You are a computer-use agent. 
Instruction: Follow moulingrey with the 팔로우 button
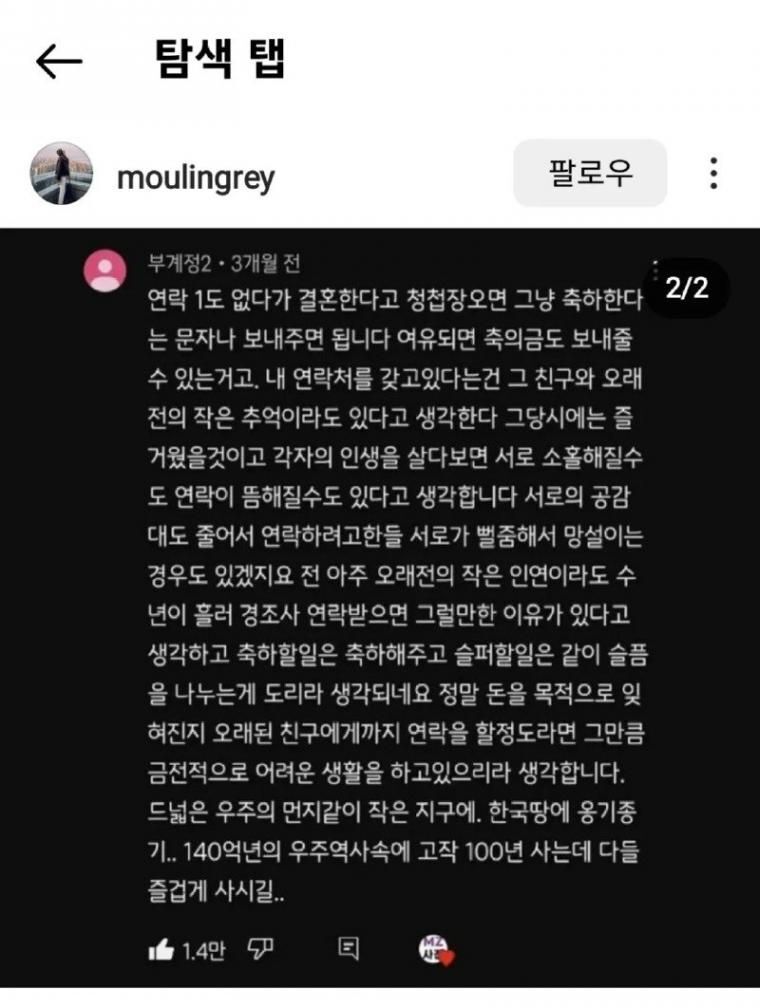pyautogui.click(x=590, y=174)
